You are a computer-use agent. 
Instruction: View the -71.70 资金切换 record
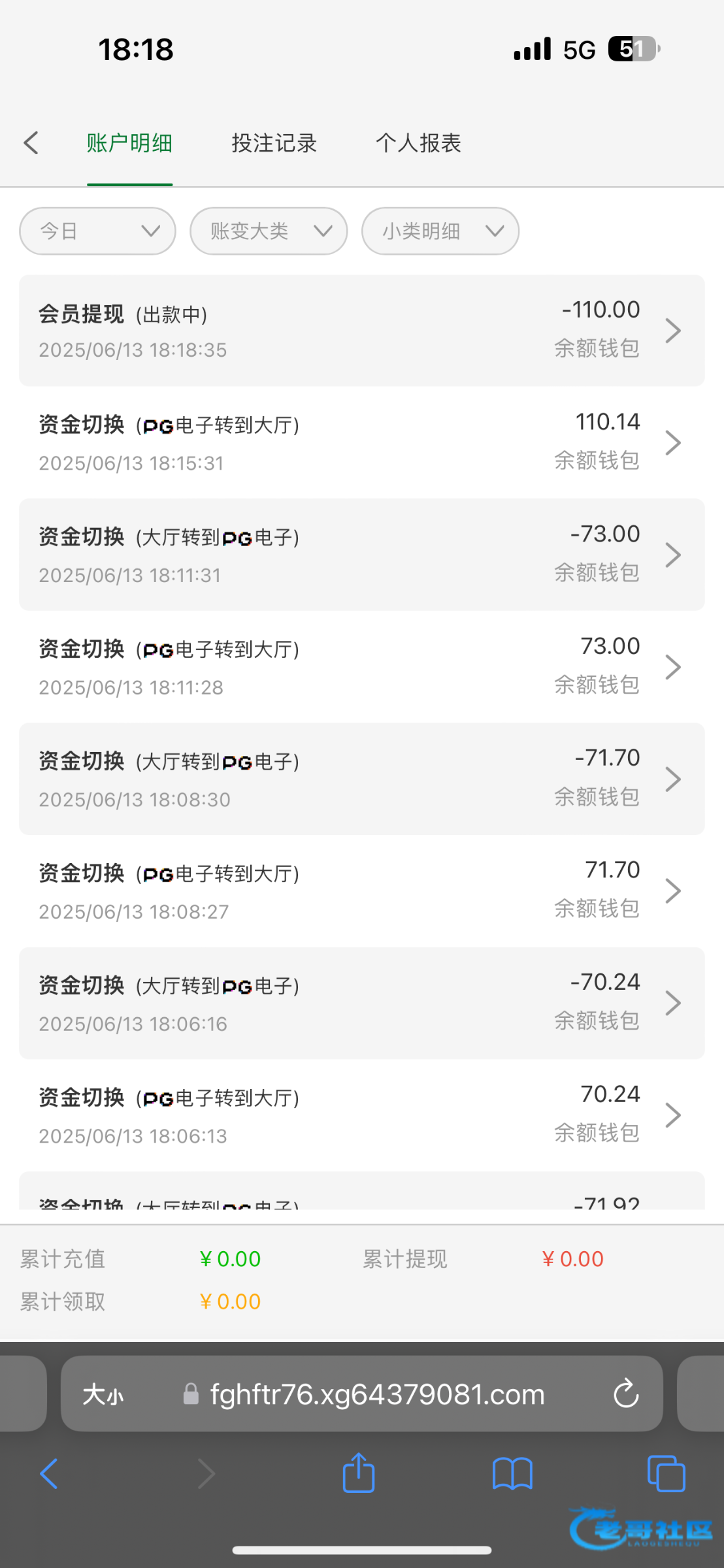(362, 779)
